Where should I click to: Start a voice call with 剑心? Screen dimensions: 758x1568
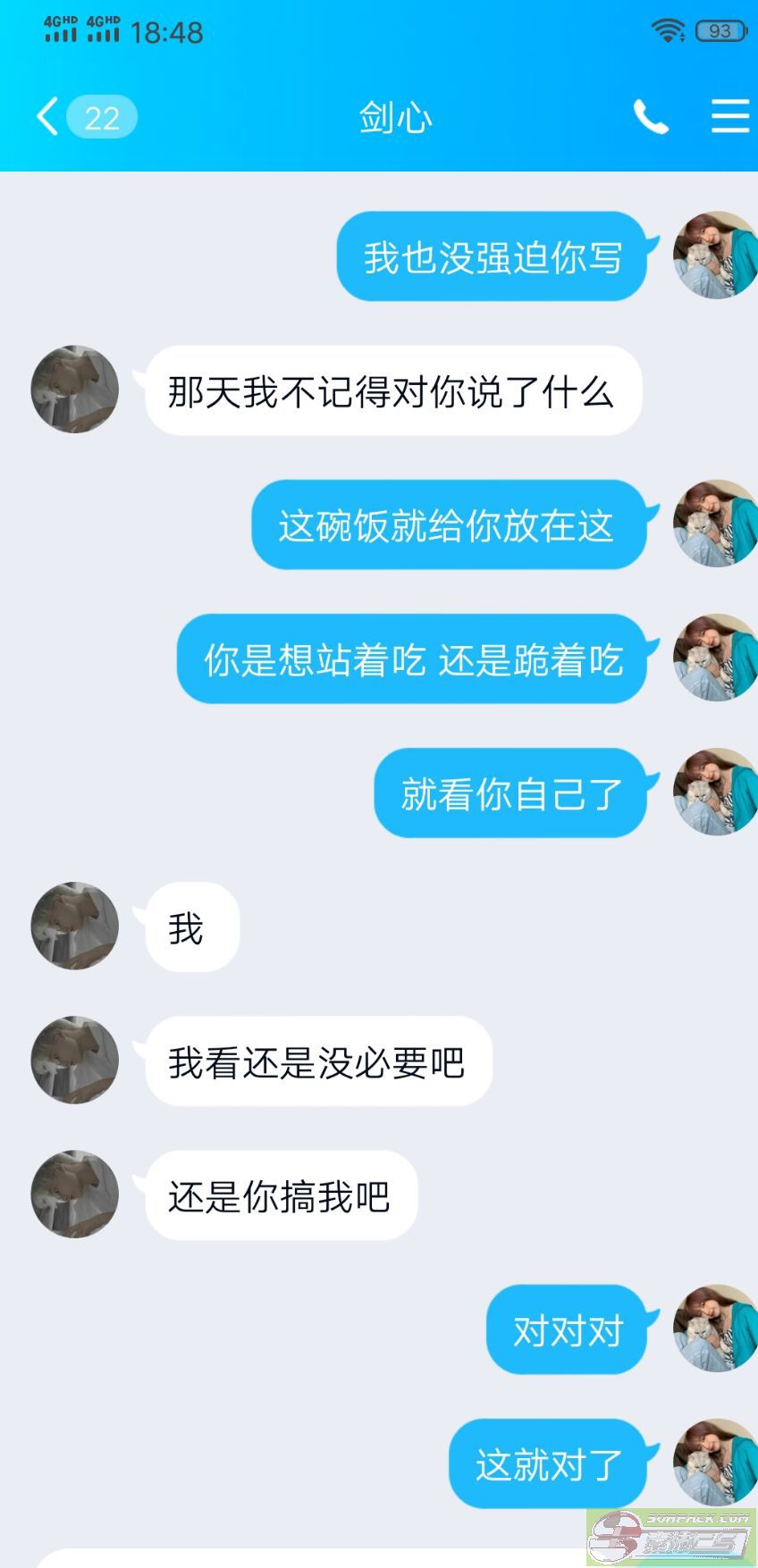651,117
